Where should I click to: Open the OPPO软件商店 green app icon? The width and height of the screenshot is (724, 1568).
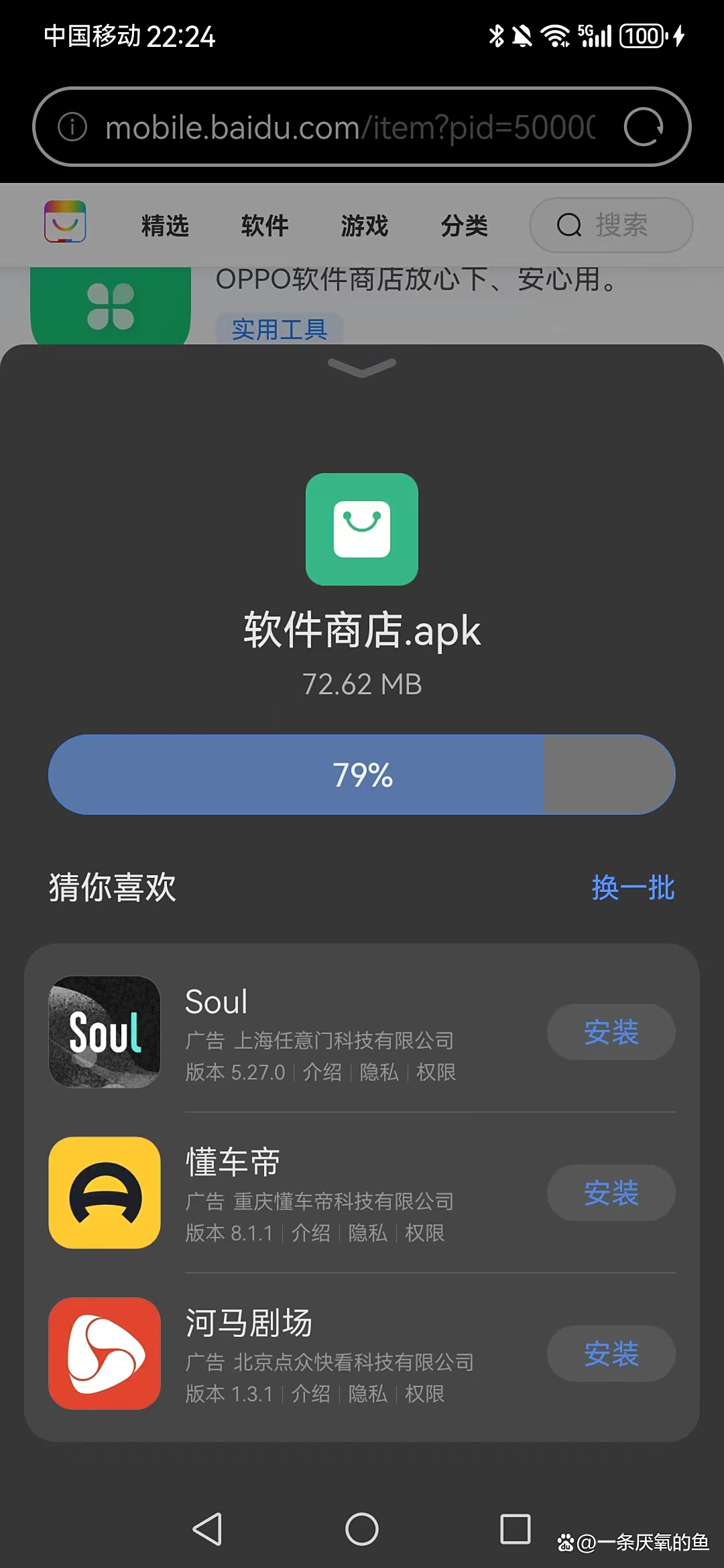(x=109, y=302)
